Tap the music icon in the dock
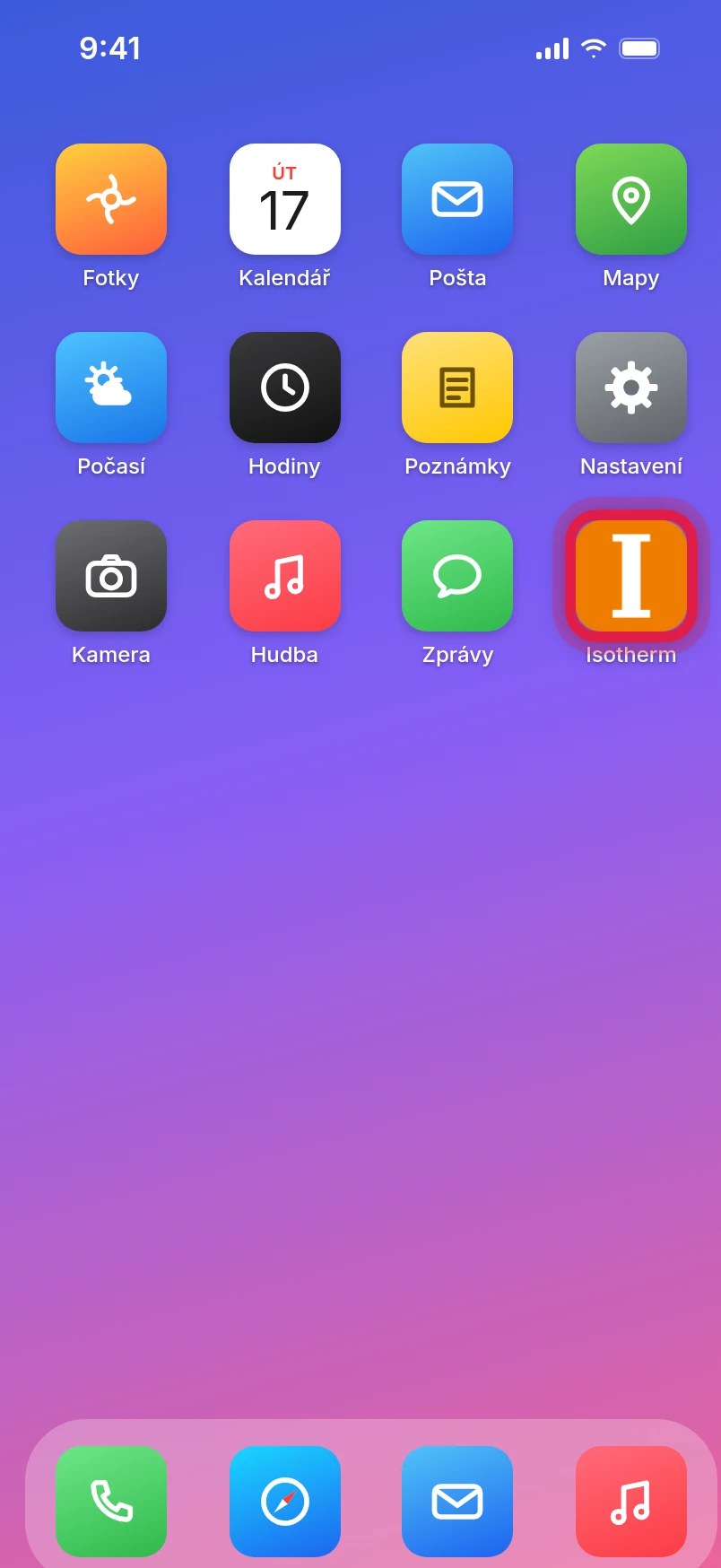 click(x=631, y=1502)
